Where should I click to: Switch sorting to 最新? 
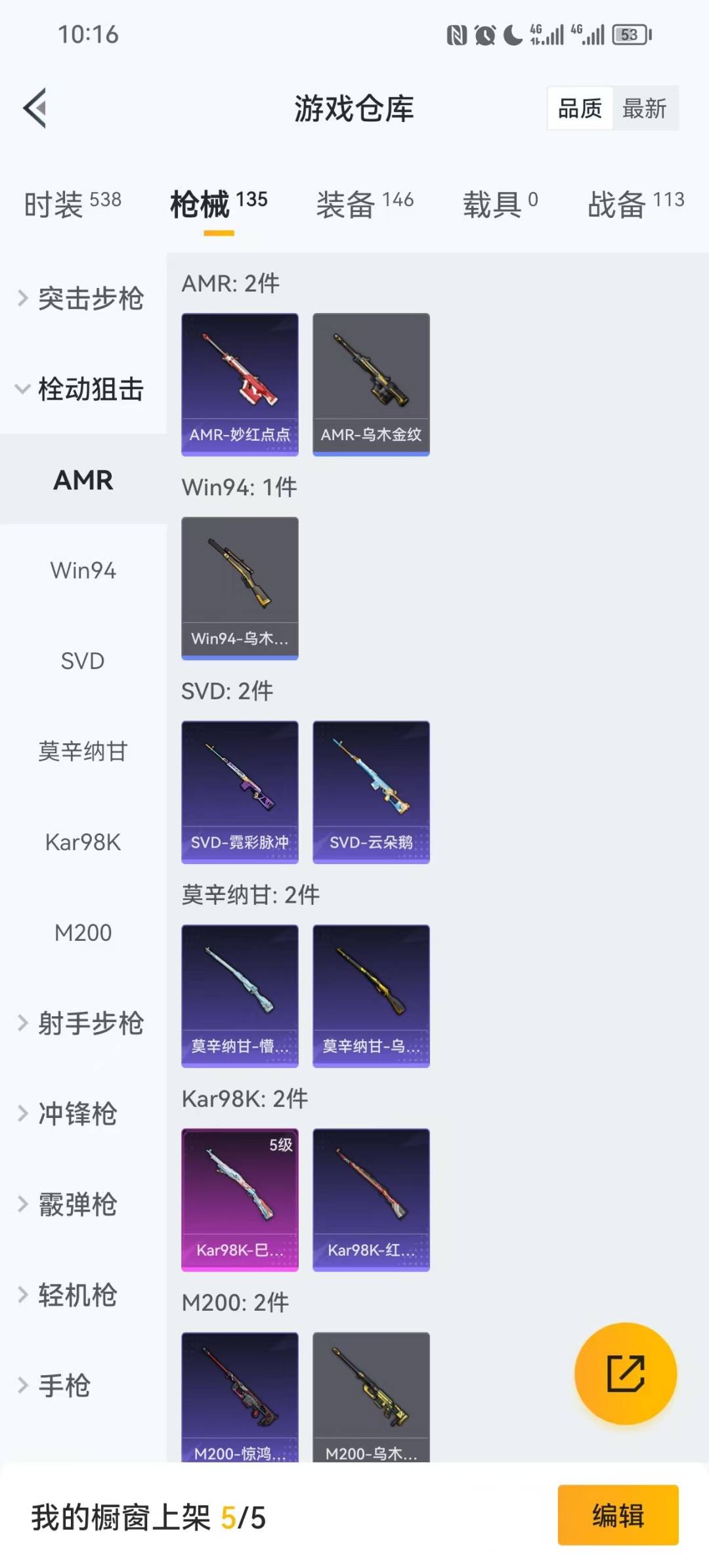click(x=646, y=108)
